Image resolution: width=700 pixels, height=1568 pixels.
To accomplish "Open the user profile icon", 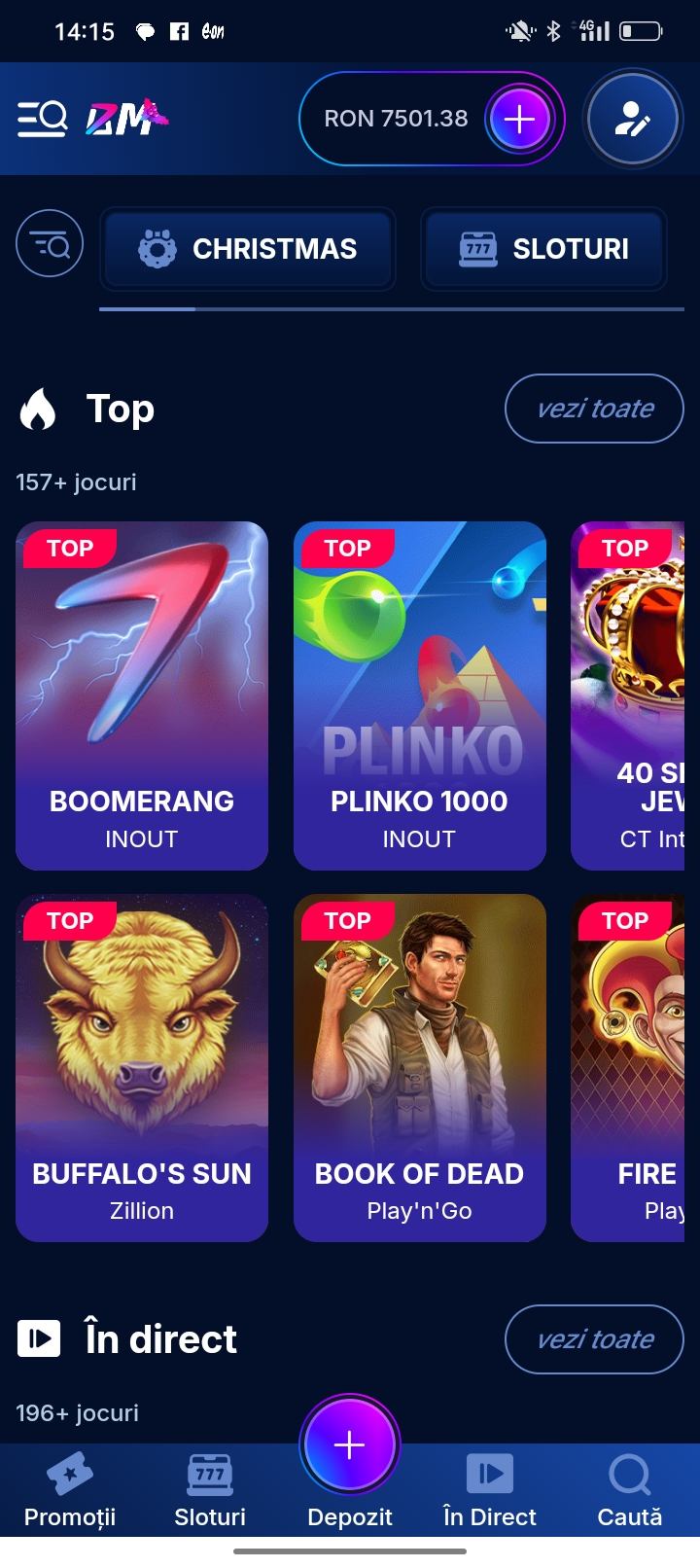I will pos(632,120).
